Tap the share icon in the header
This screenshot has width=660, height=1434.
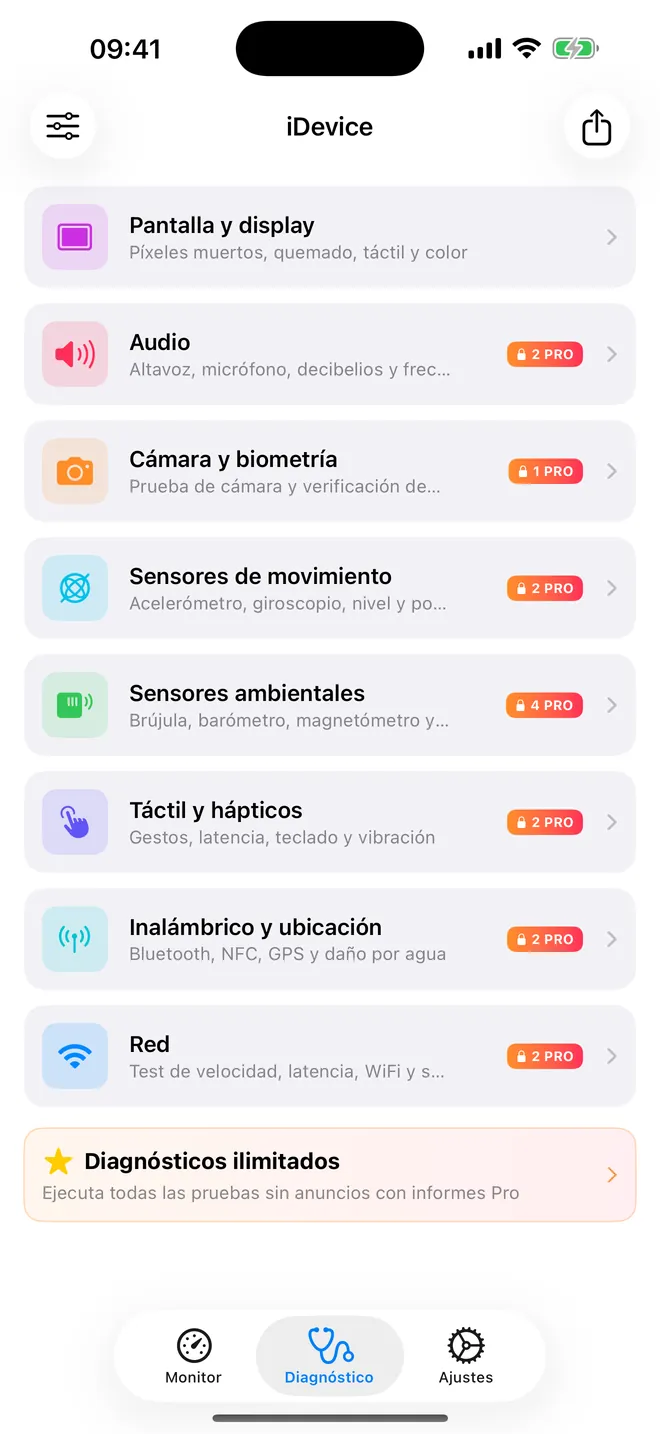[597, 127]
